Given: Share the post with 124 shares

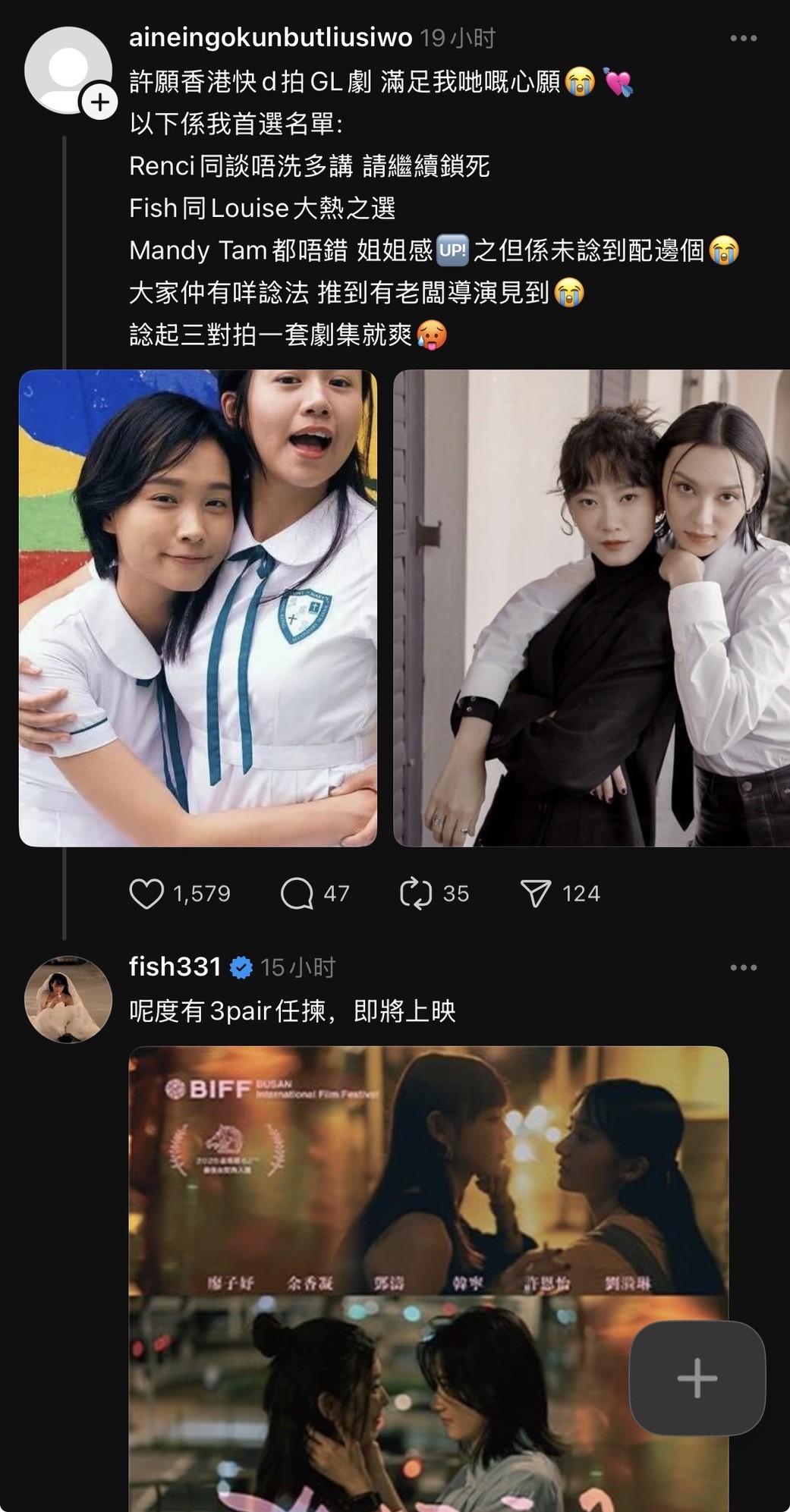Looking at the screenshot, I should pyautogui.click(x=536, y=894).
